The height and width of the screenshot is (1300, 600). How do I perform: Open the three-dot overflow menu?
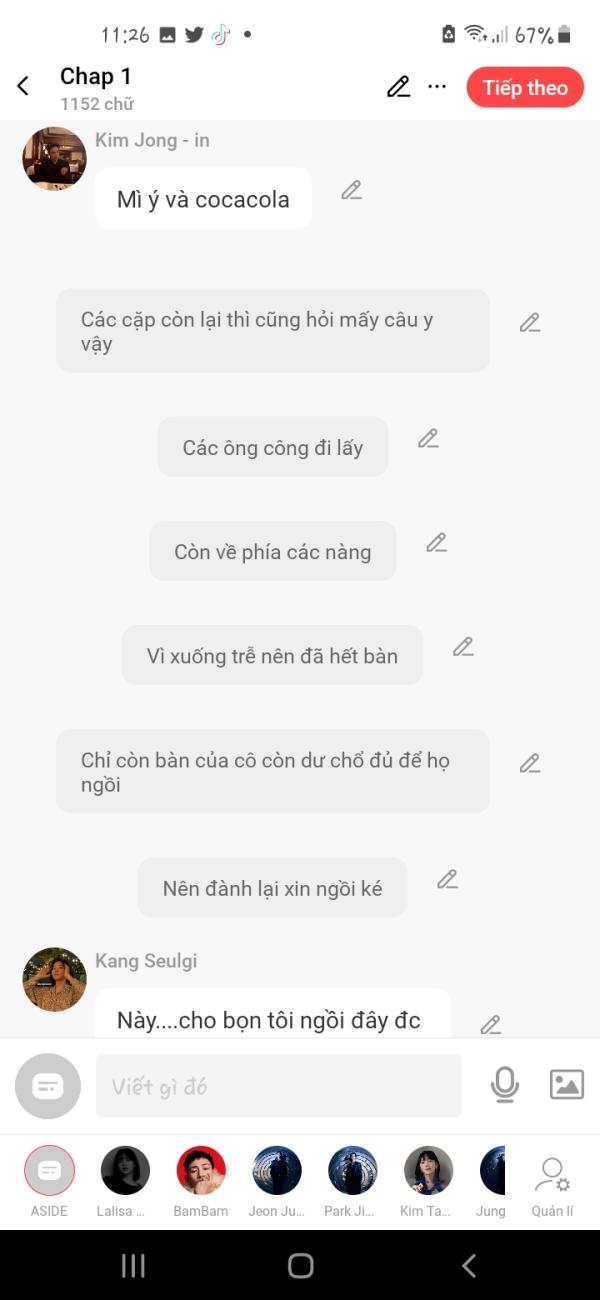[437, 87]
